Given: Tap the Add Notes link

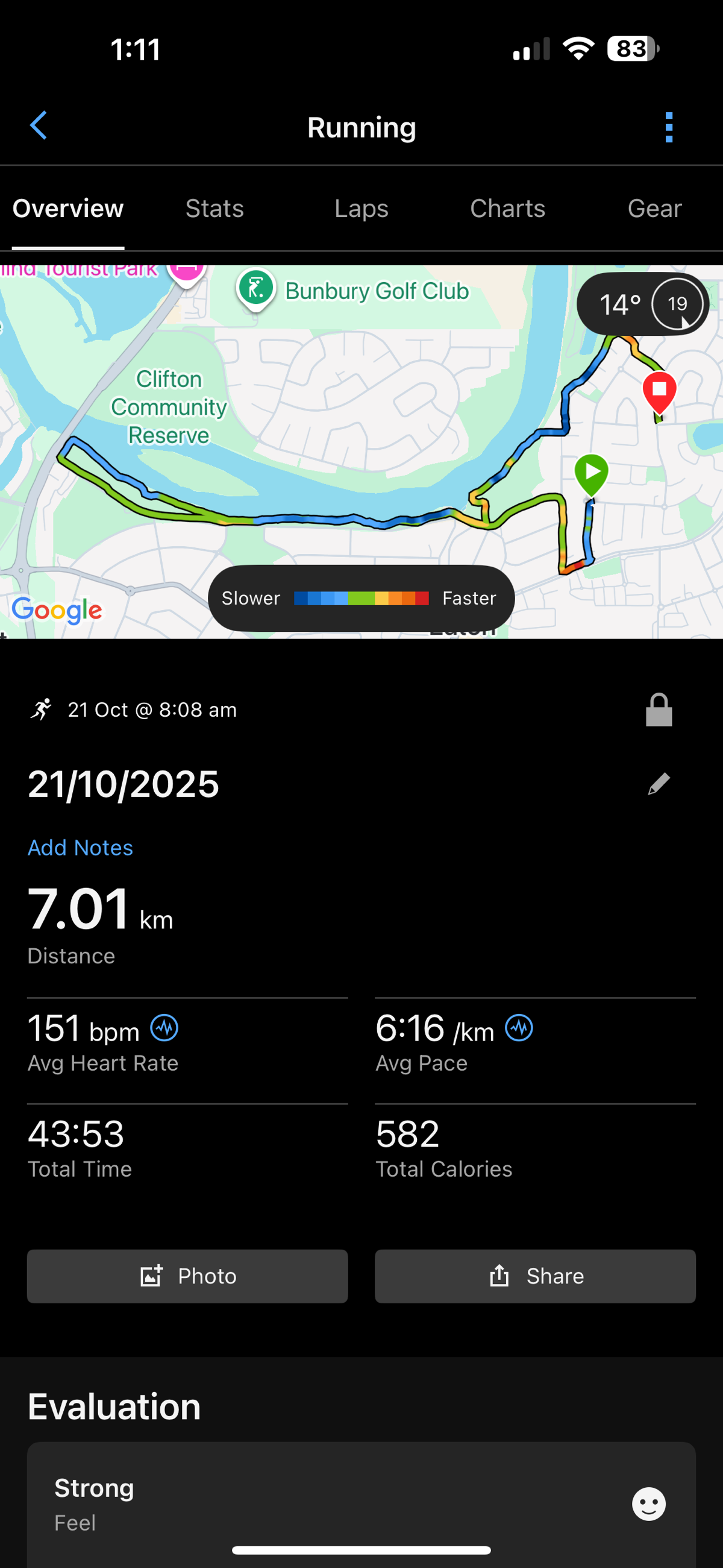Looking at the screenshot, I should (x=80, y=848).
